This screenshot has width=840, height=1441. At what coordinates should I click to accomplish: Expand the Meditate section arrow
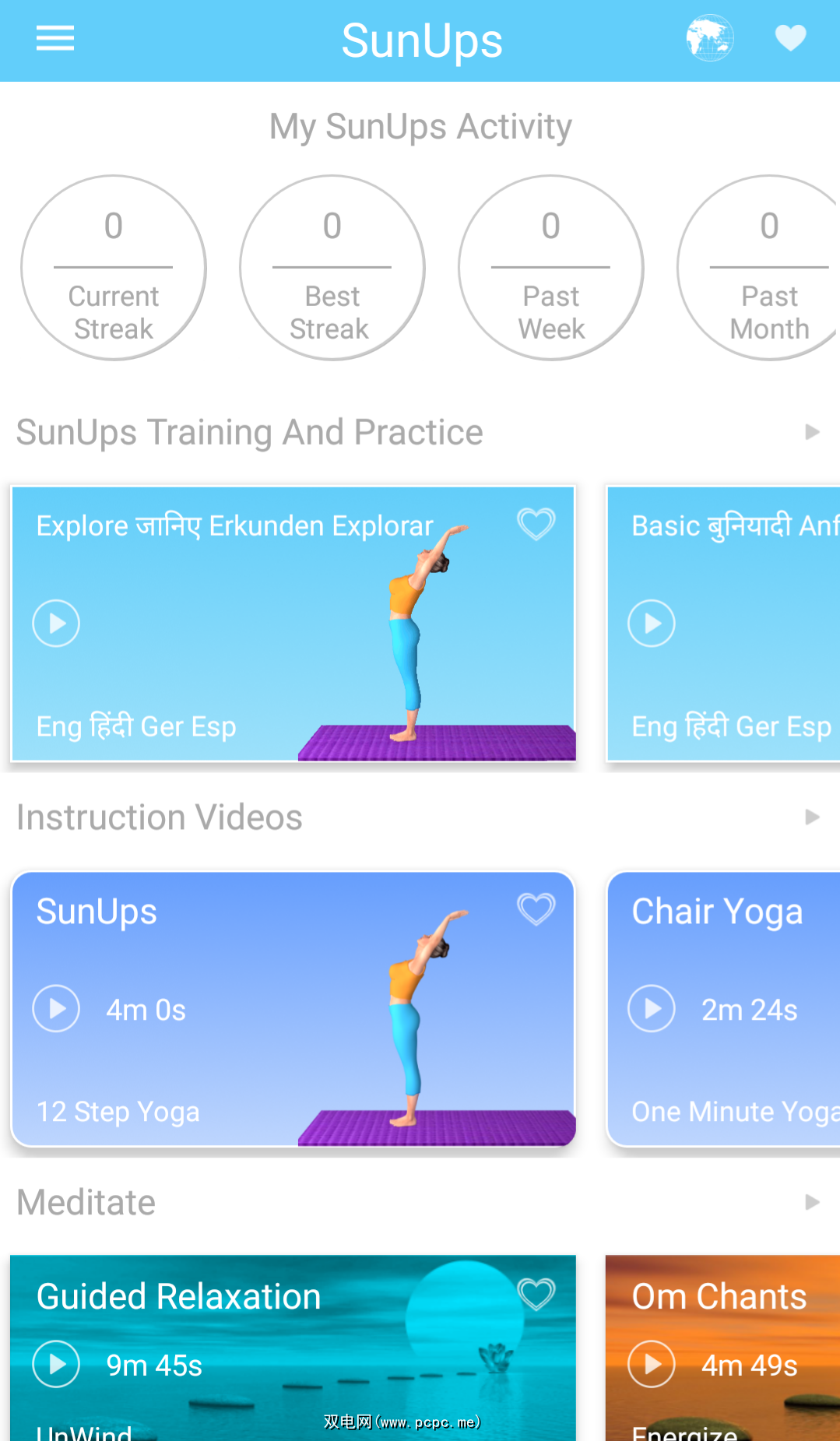(x=812, y=1203)
